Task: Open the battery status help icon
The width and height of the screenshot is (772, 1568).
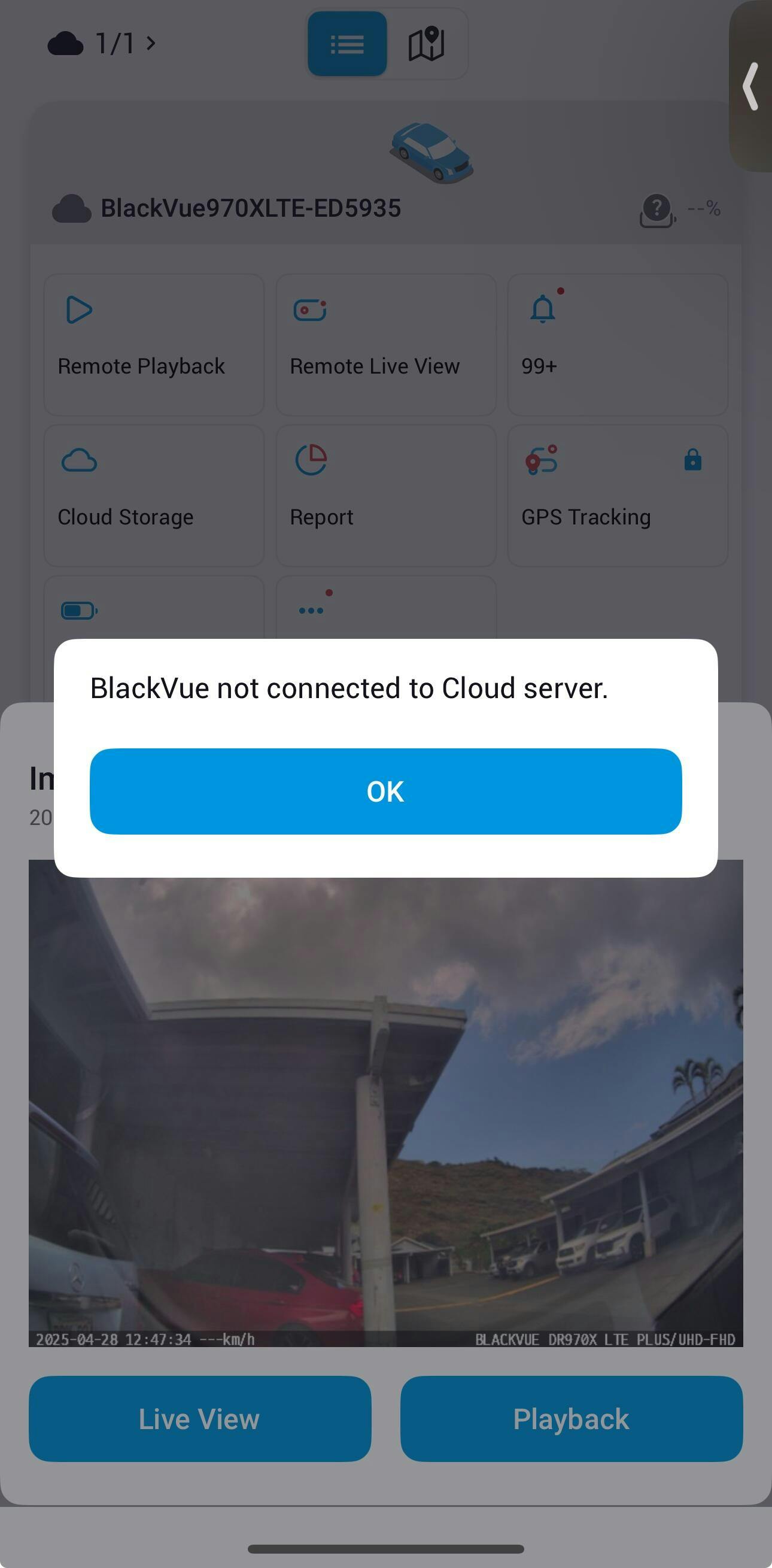Action: [657, 210]
